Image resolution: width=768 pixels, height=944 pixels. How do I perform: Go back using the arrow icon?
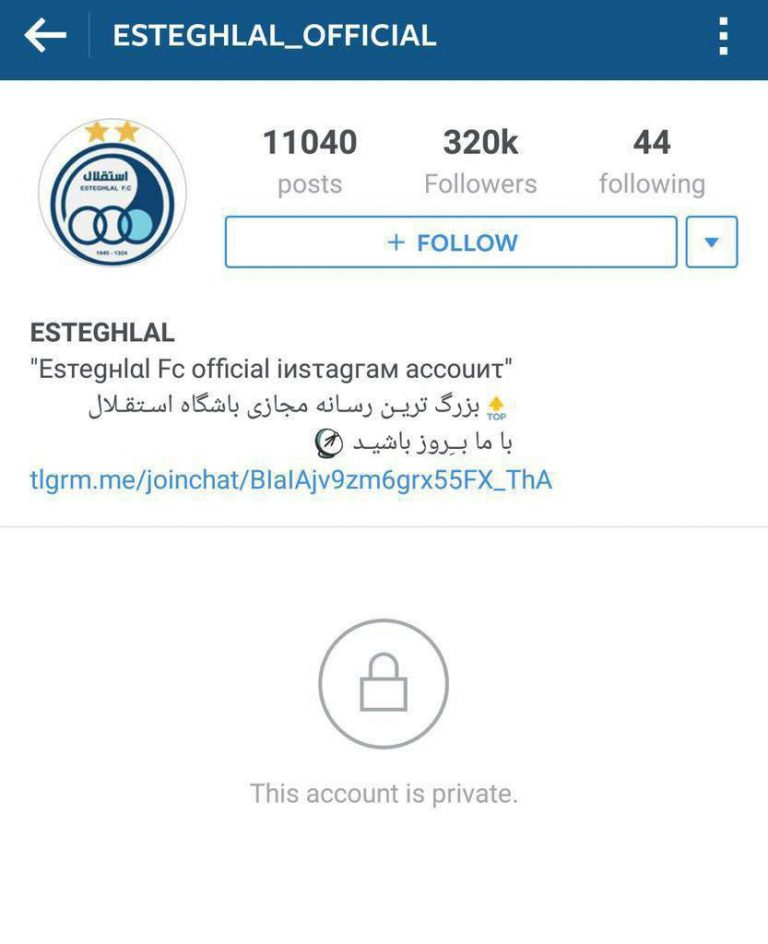pos(45,37)
